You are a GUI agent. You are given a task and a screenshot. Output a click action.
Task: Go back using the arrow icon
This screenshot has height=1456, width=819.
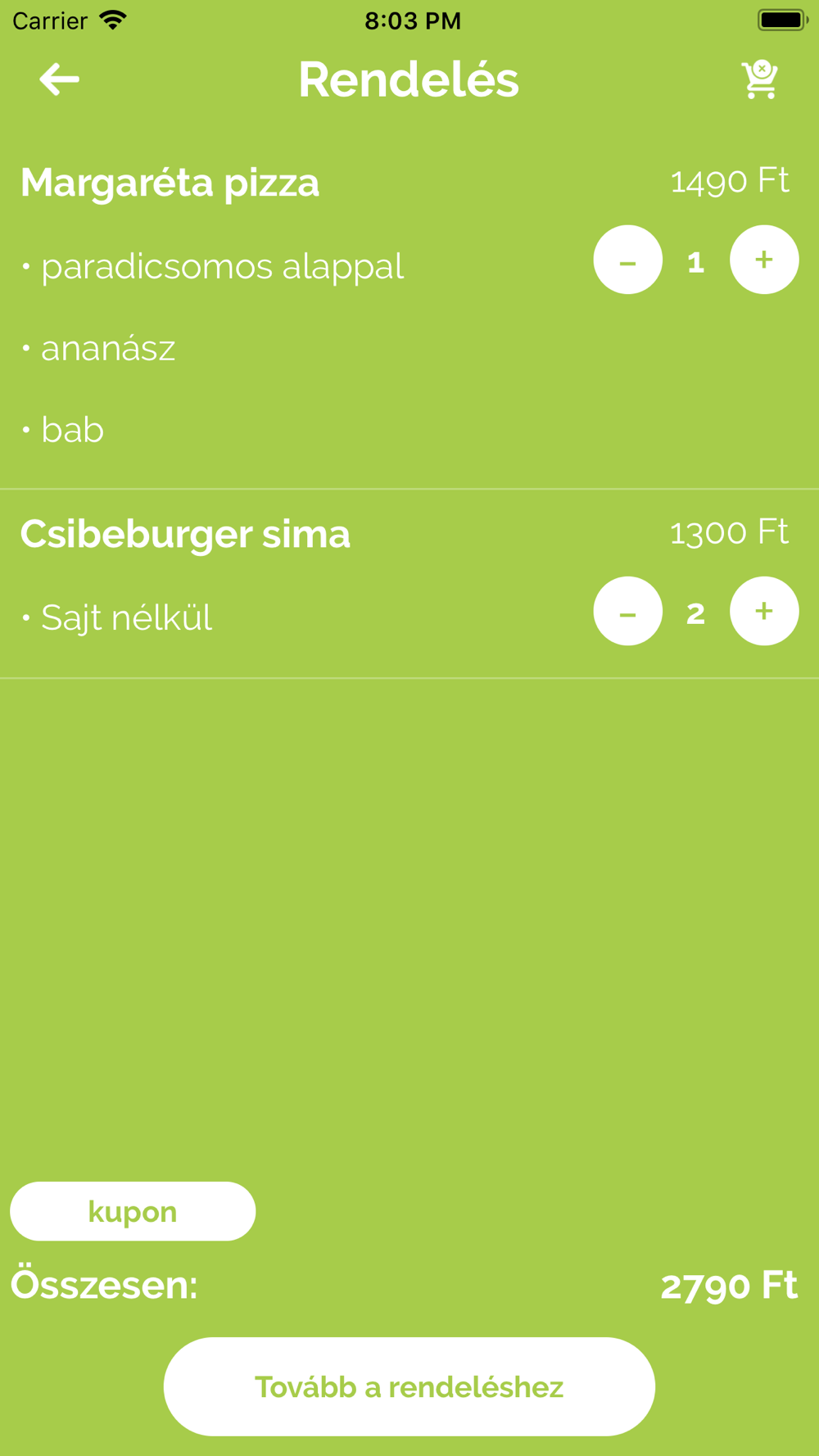pos(59,79)
